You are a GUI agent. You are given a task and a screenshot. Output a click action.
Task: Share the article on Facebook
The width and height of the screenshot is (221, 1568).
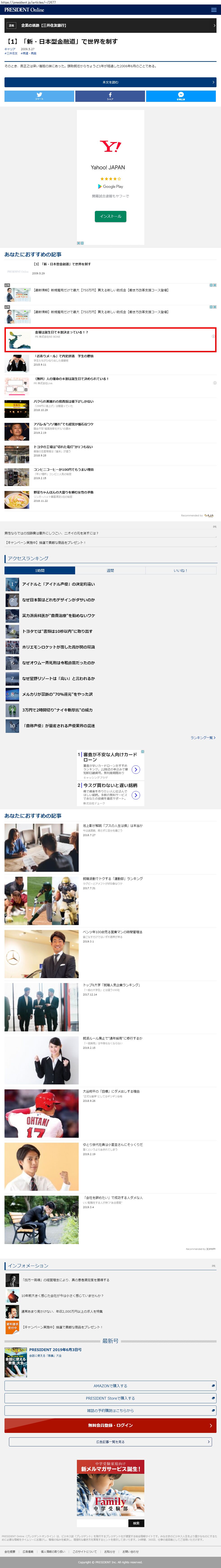click(110, 96)
